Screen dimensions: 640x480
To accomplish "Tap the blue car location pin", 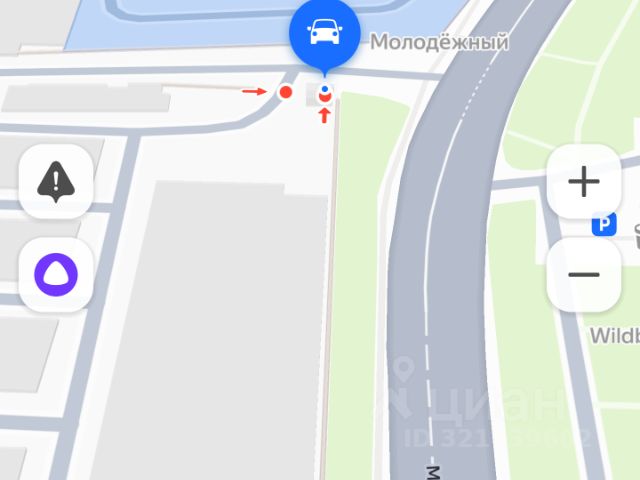I will (323, 34).
